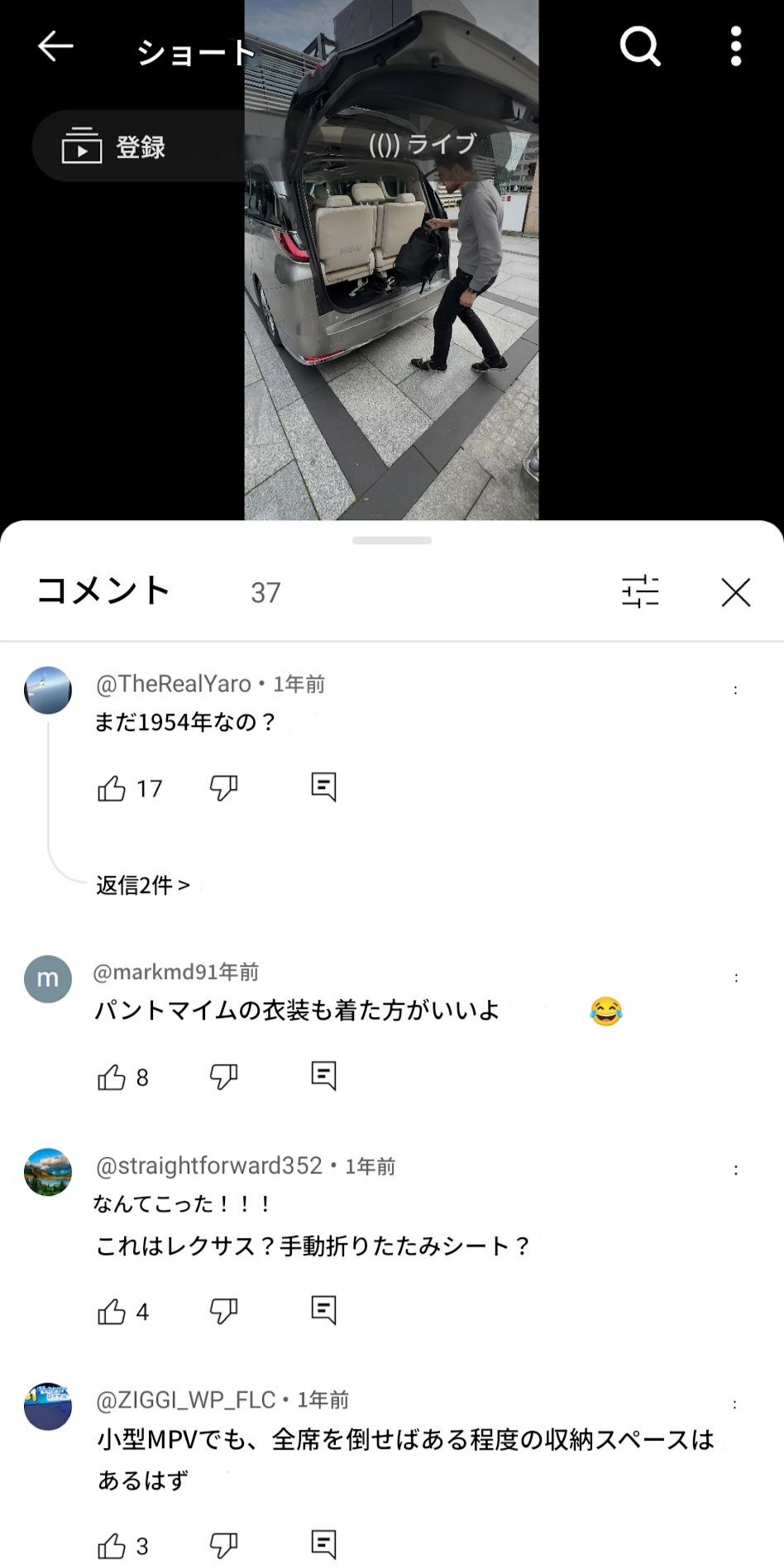Open search with the magnifier icon

point(640,46)
